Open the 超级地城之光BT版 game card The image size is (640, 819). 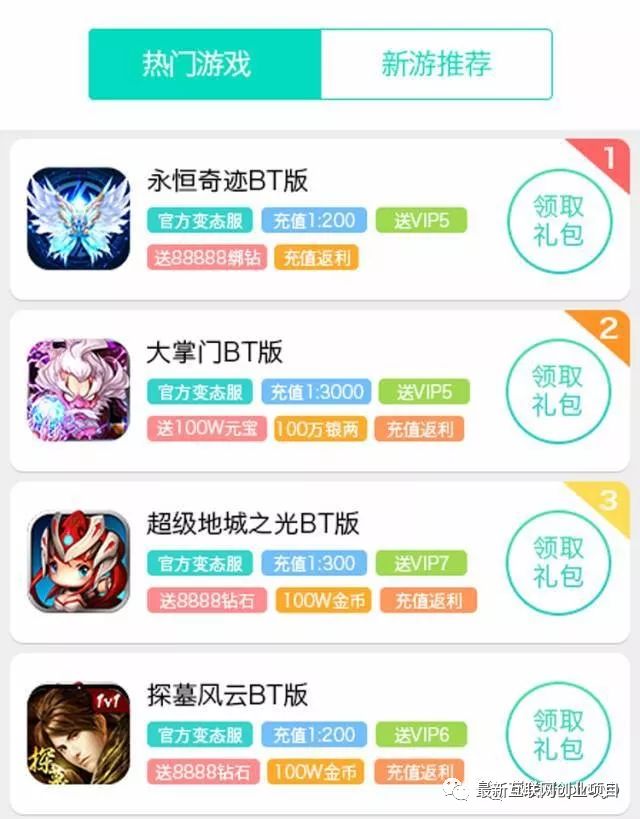pos(253,523)
